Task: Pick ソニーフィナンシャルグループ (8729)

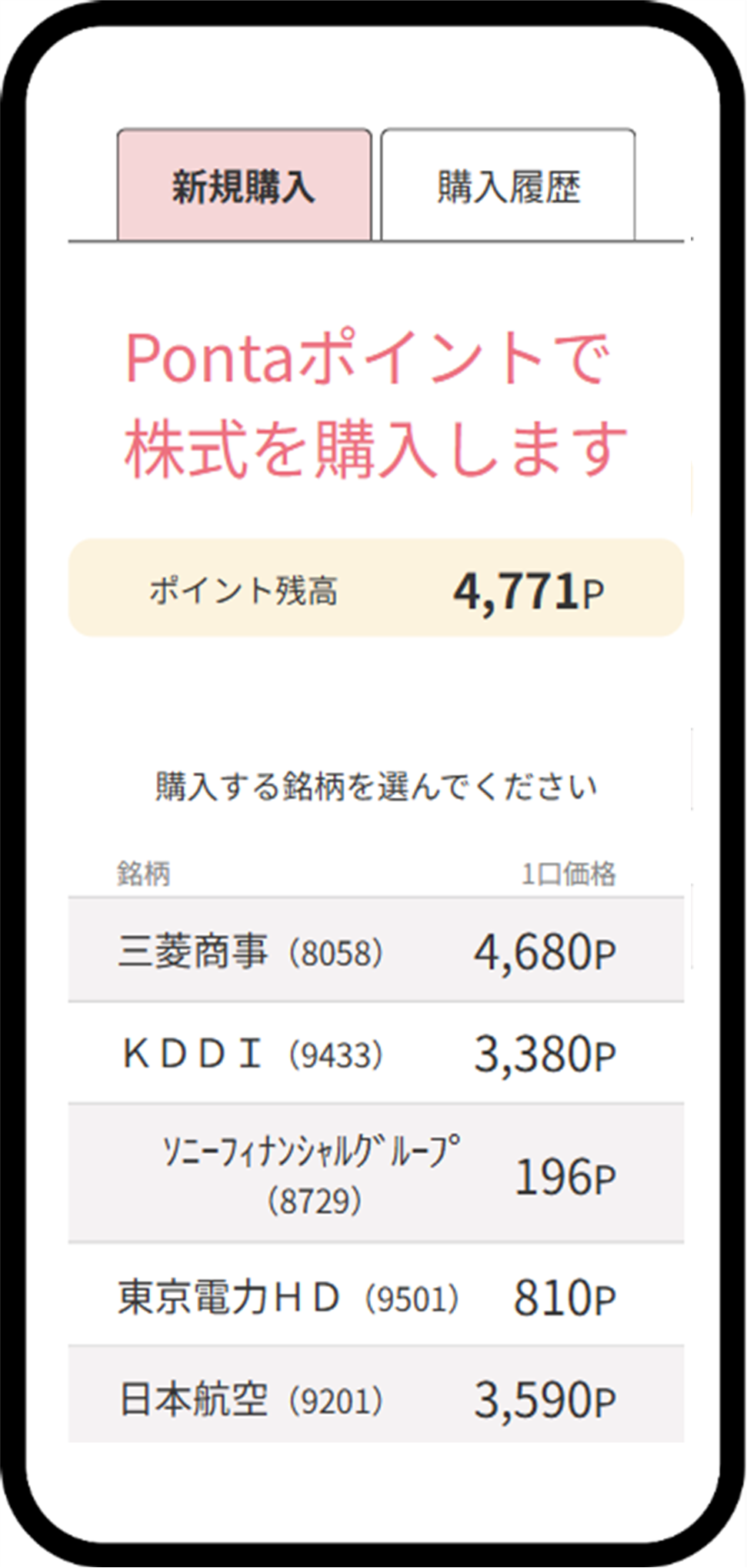Action: 375,1173
